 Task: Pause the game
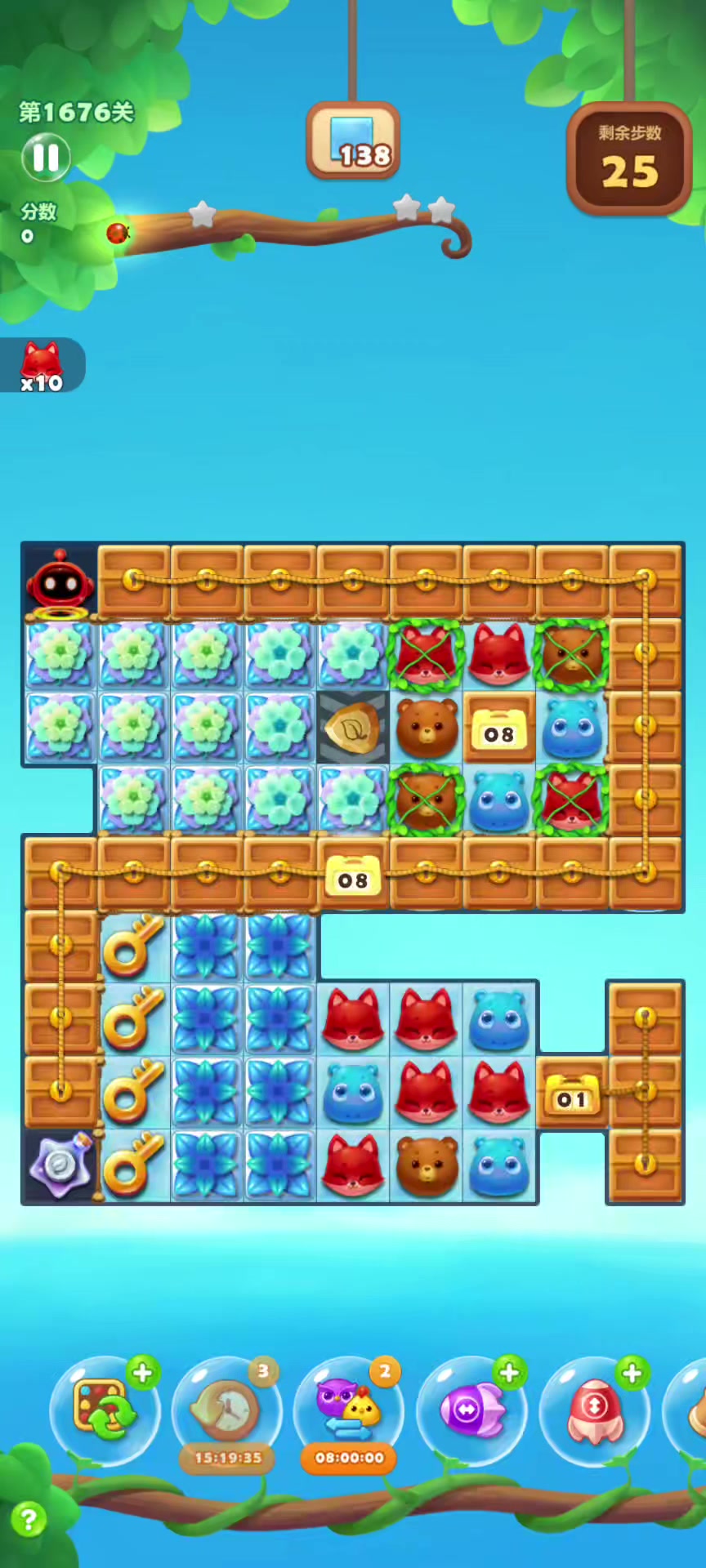[46, 157]
